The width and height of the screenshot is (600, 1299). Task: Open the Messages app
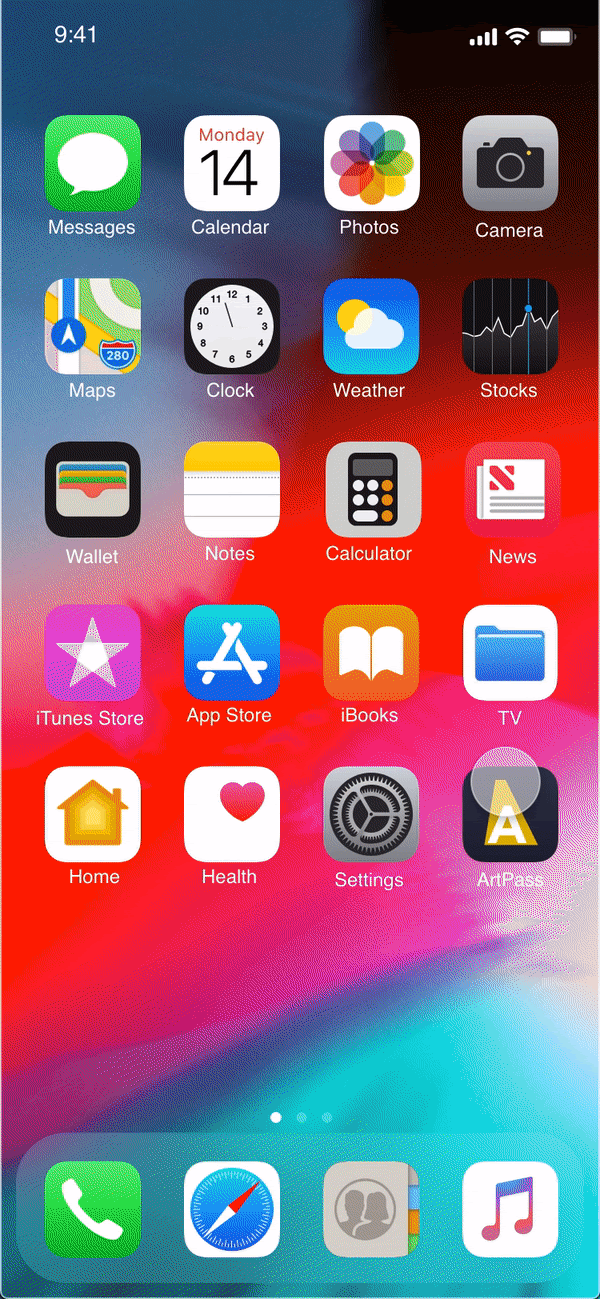92,163
